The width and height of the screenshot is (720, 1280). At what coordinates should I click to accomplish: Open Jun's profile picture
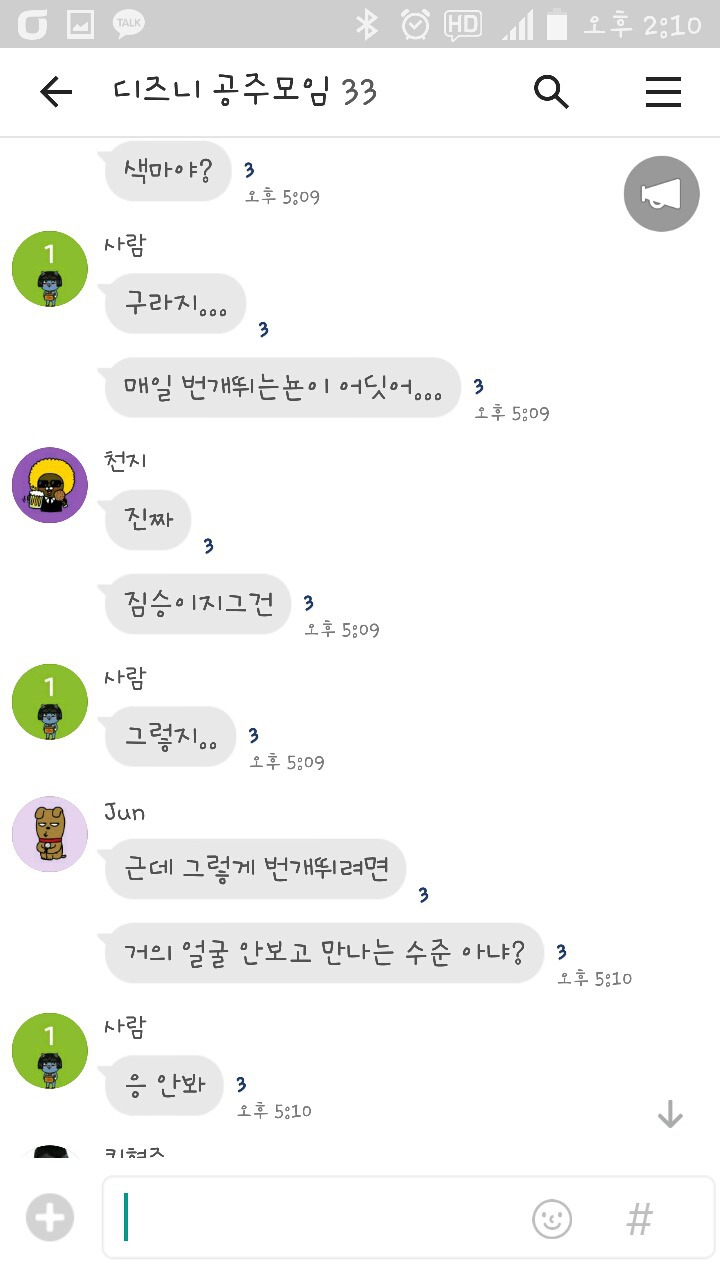pos(49,834)
